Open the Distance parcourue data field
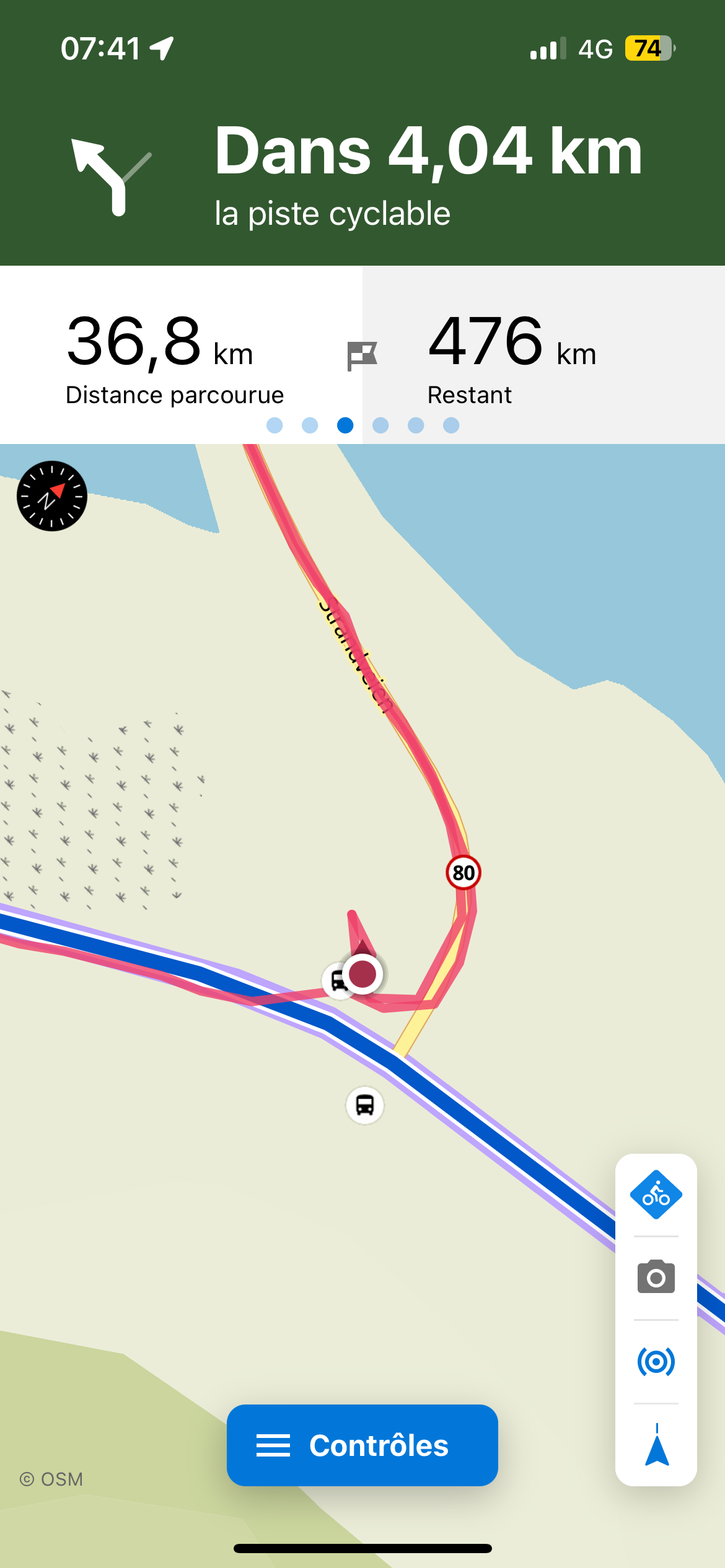Screen dimensions: 725x1568 point(181,355)
